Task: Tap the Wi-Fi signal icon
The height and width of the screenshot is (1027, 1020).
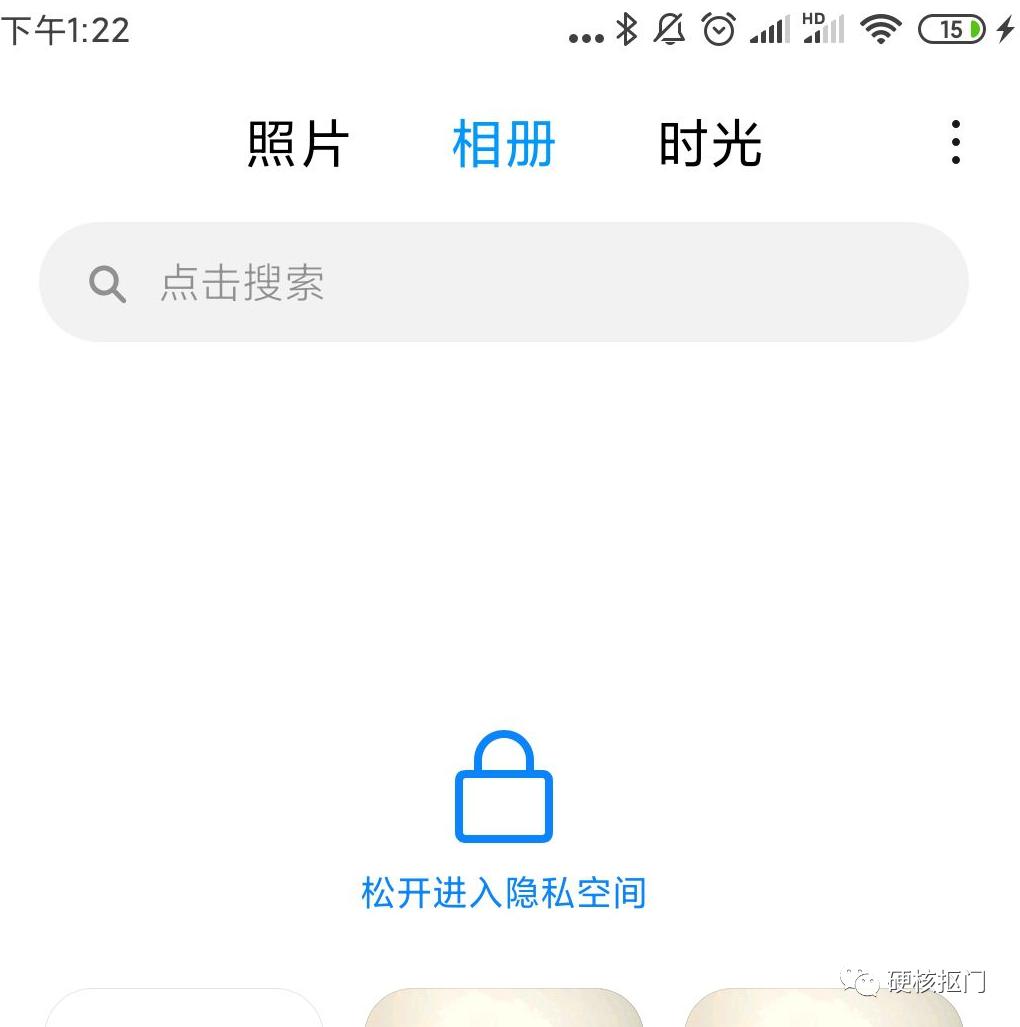Action: 880,30
